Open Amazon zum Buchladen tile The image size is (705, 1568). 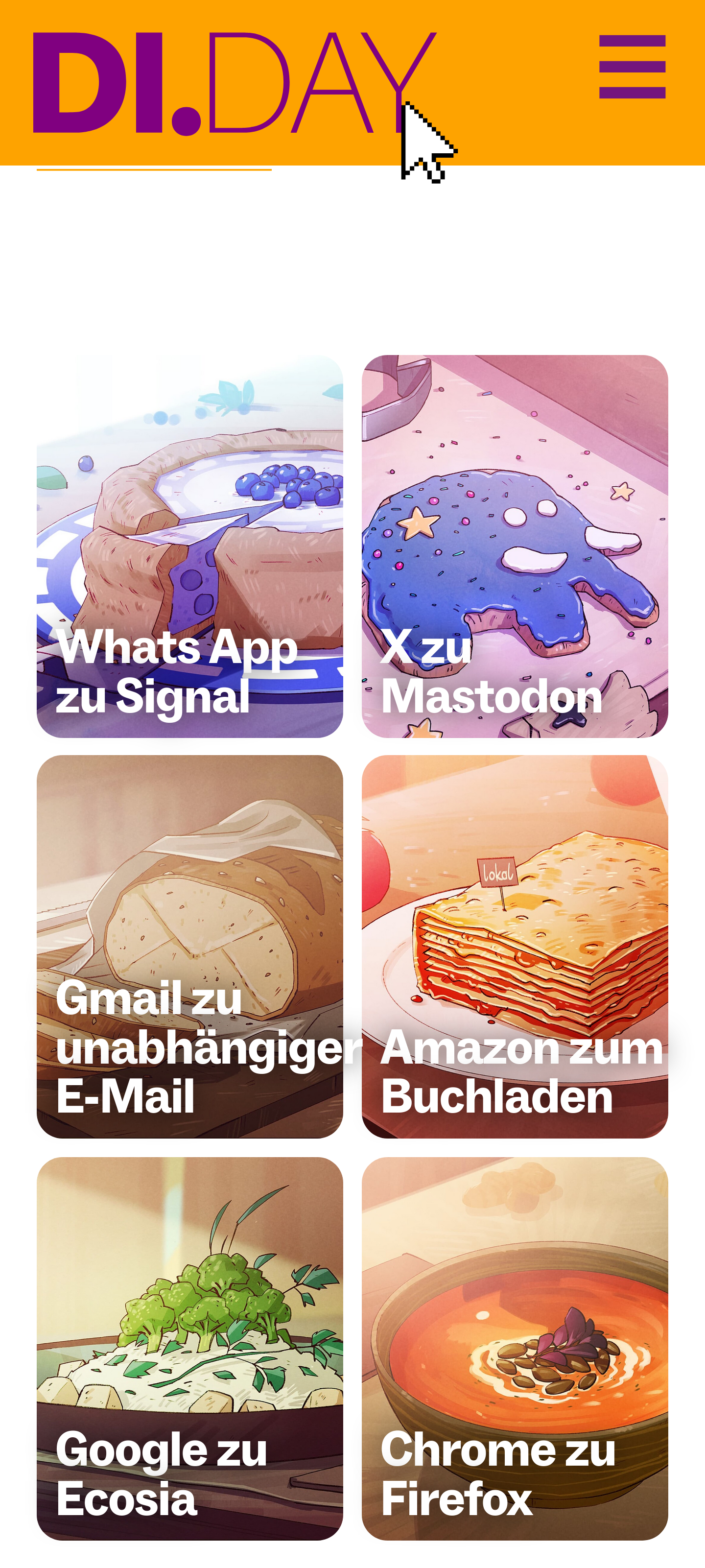point(515,947)
